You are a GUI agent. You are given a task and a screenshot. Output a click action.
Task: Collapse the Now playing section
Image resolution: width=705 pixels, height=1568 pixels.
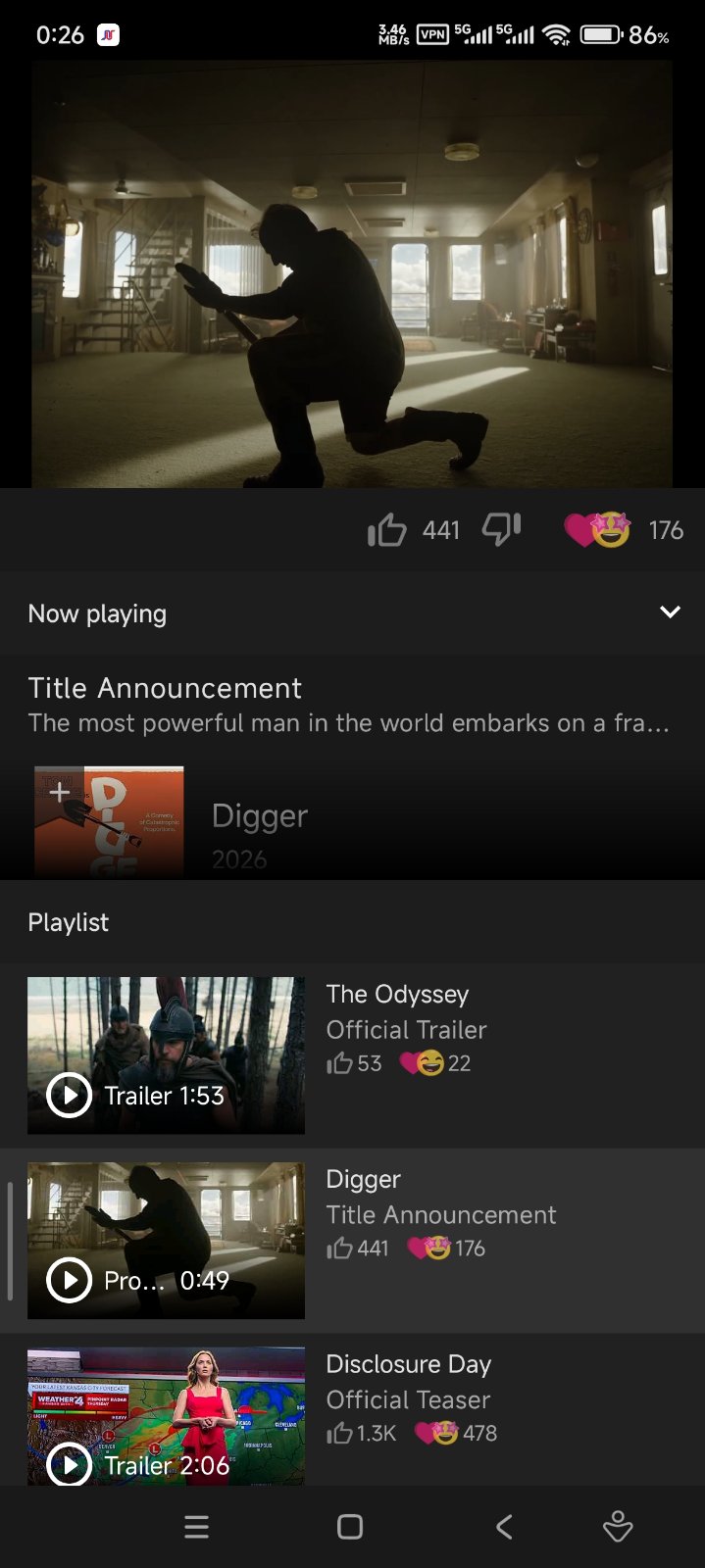tap(670, 612)
